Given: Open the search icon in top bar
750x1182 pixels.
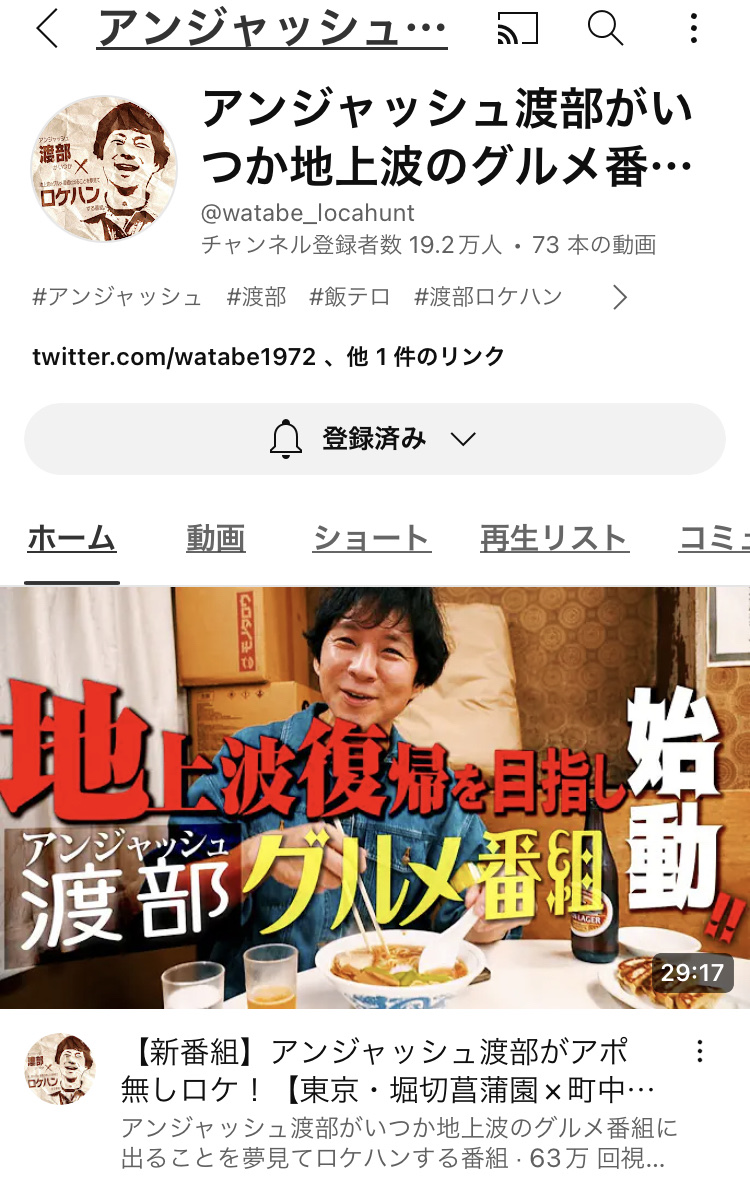Looking at the screenshot, I should point(604,30).
